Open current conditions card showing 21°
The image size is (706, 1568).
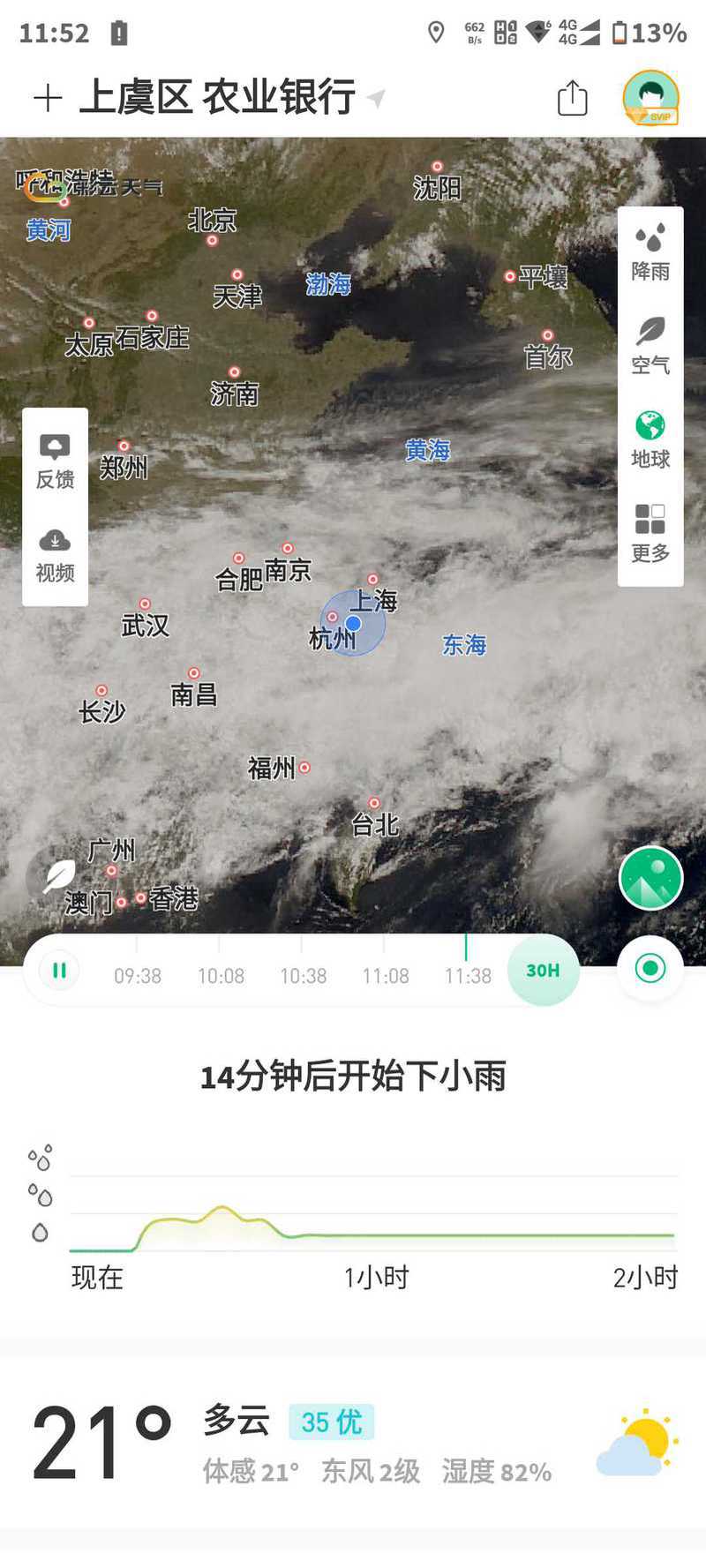tap(101, 1444)
